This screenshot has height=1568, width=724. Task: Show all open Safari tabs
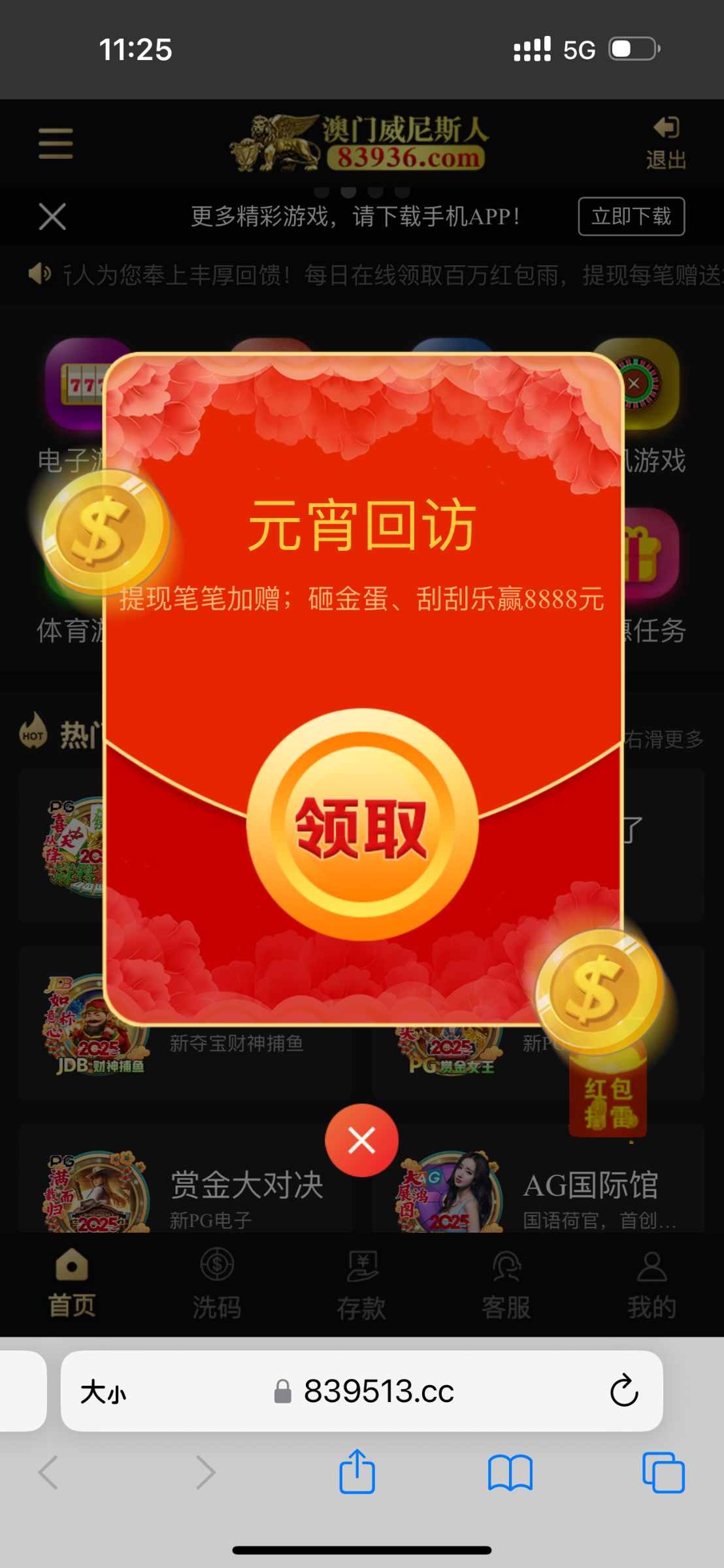point(663,1472)
